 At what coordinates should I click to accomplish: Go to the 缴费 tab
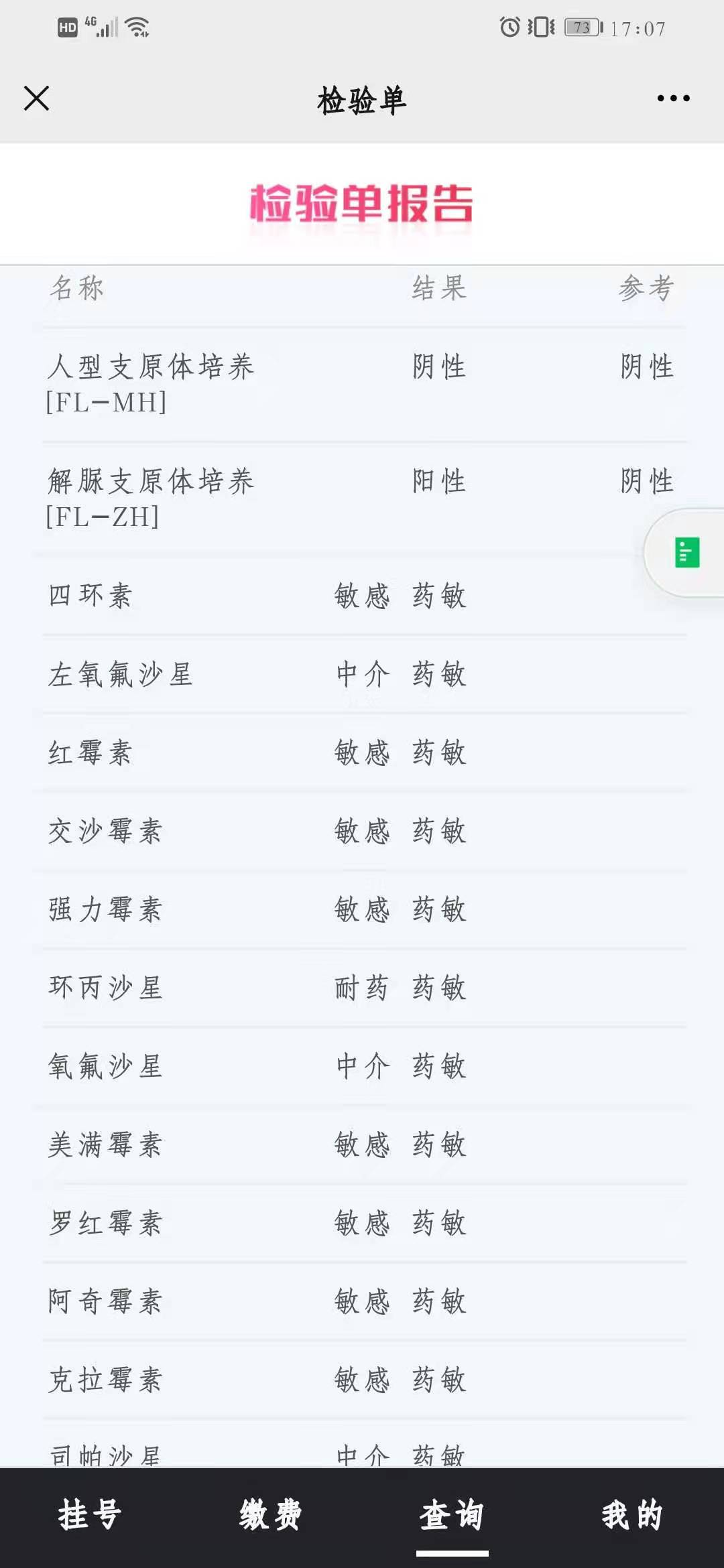coord(271,1515)
